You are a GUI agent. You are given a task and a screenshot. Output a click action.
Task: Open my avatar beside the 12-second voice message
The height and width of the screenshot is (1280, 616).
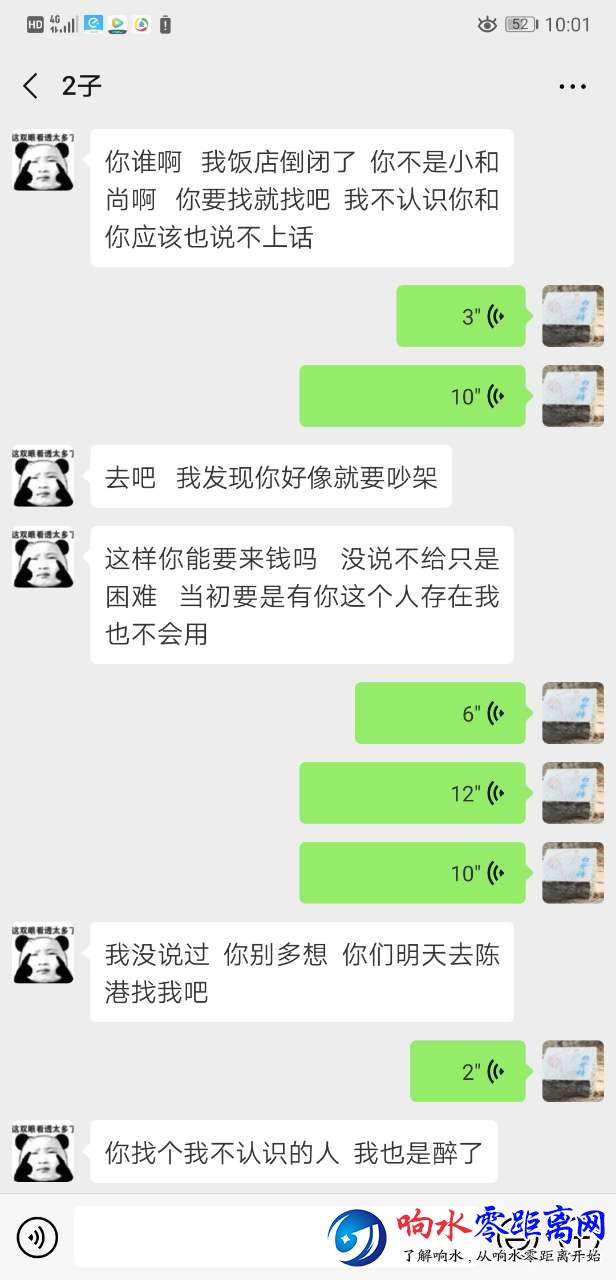[x=573, y=793]
